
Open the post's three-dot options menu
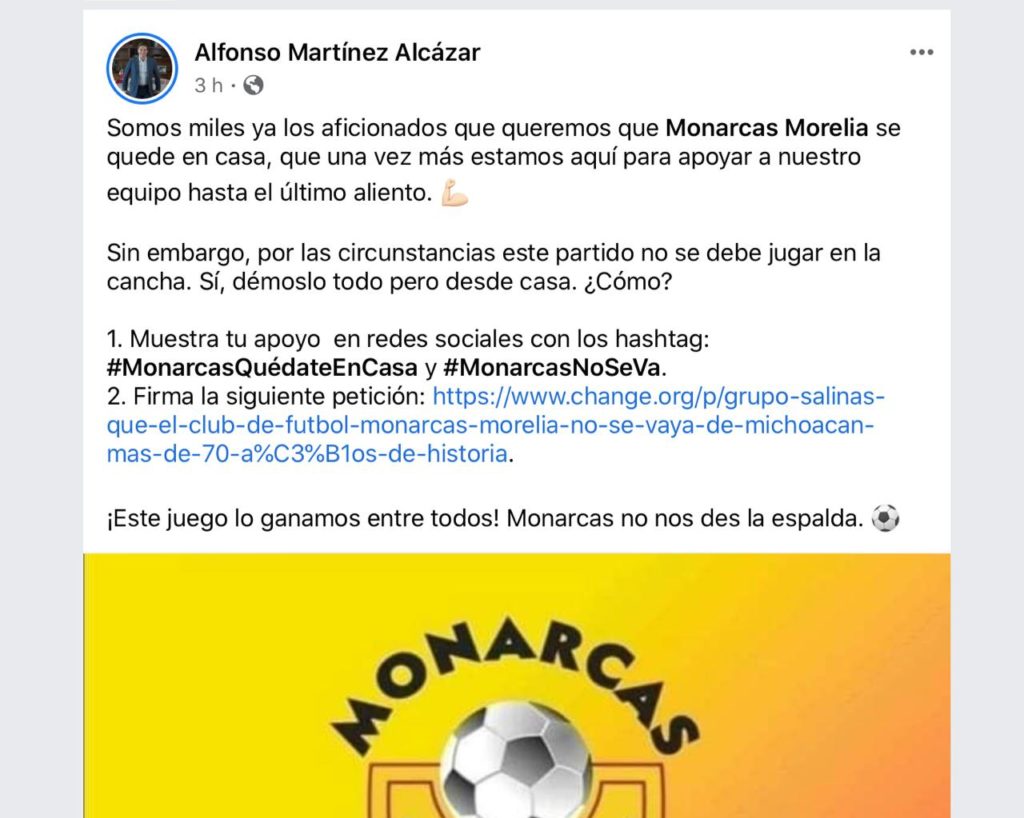[921, 53]
